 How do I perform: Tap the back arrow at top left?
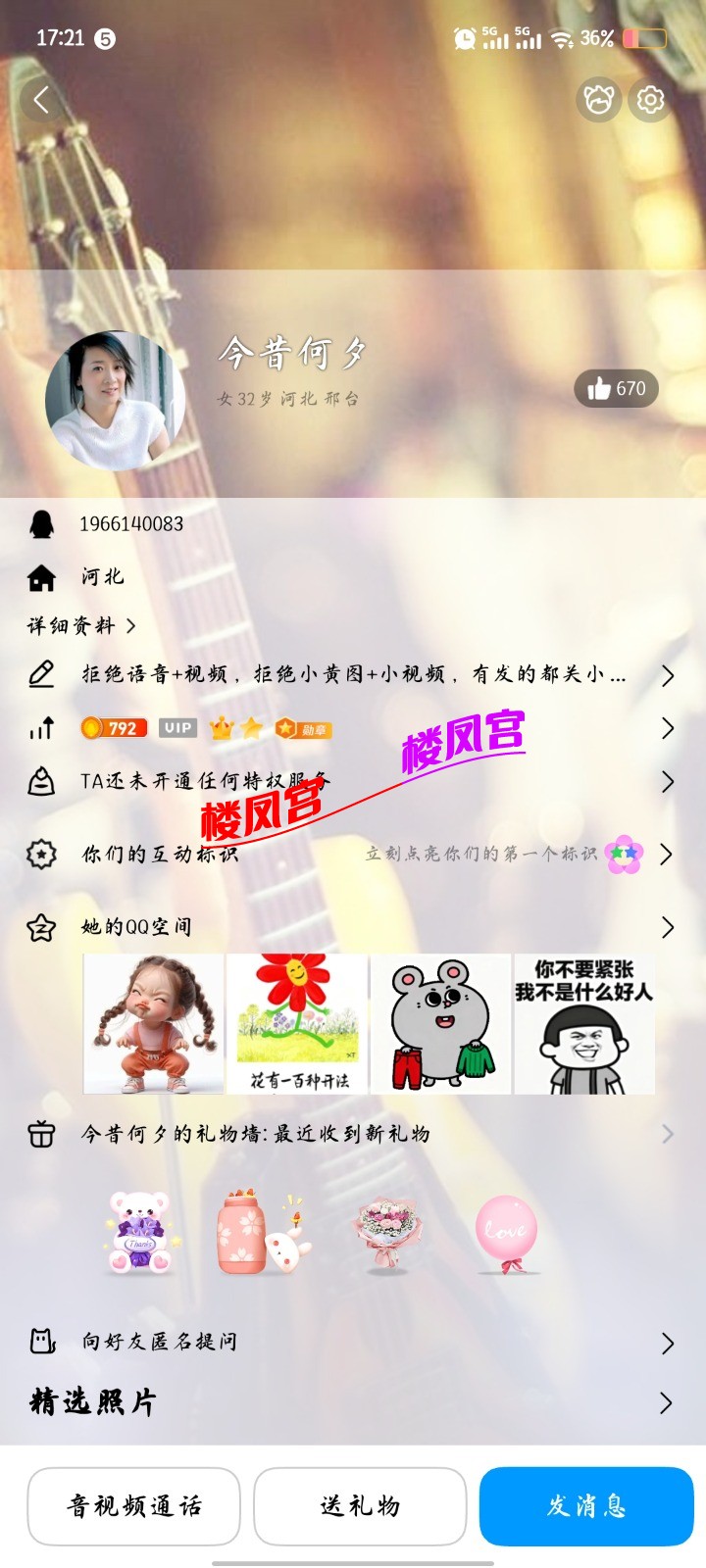click(41, 99)
